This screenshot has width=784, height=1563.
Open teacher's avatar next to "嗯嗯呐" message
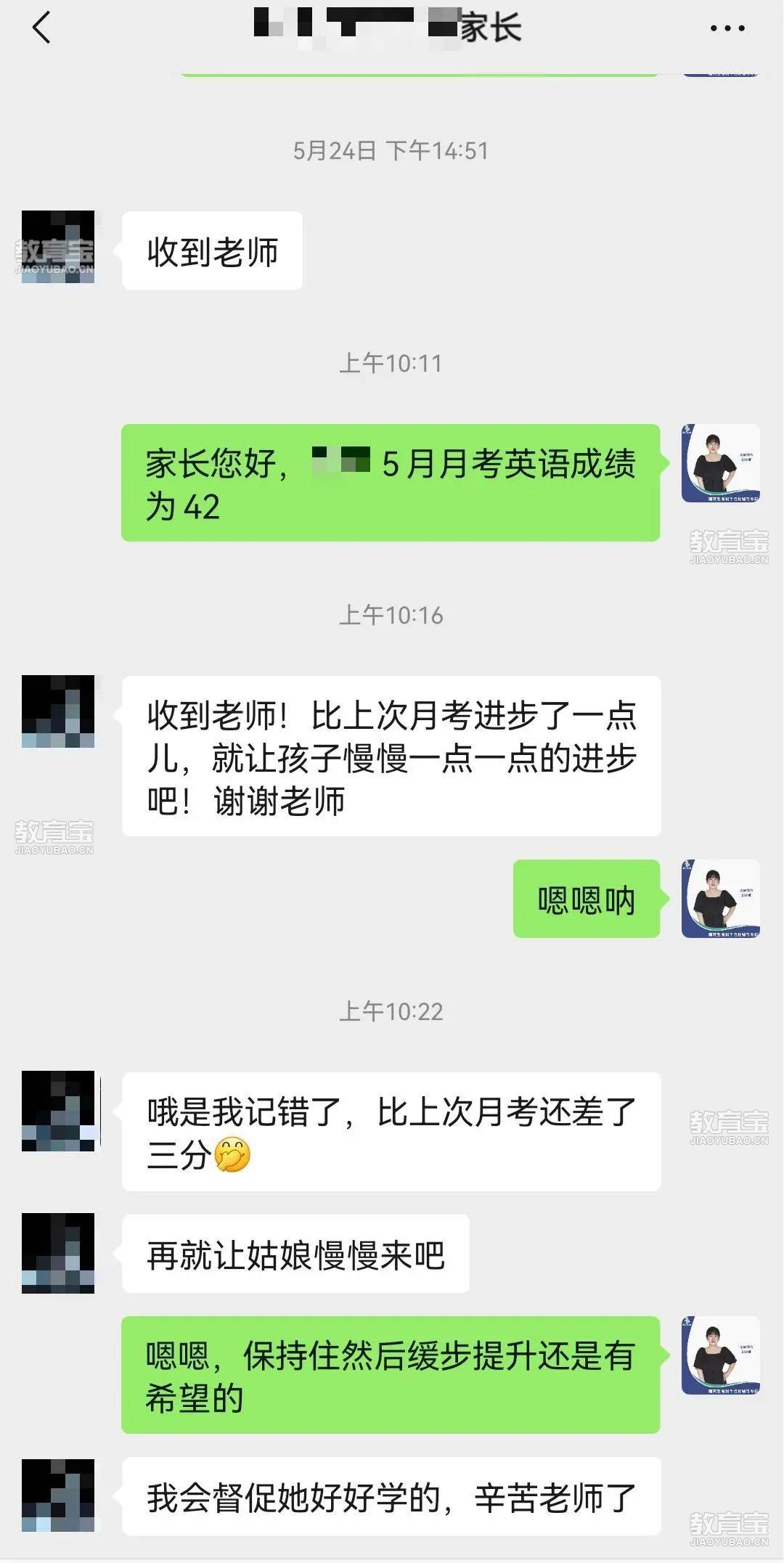(720, 899)
